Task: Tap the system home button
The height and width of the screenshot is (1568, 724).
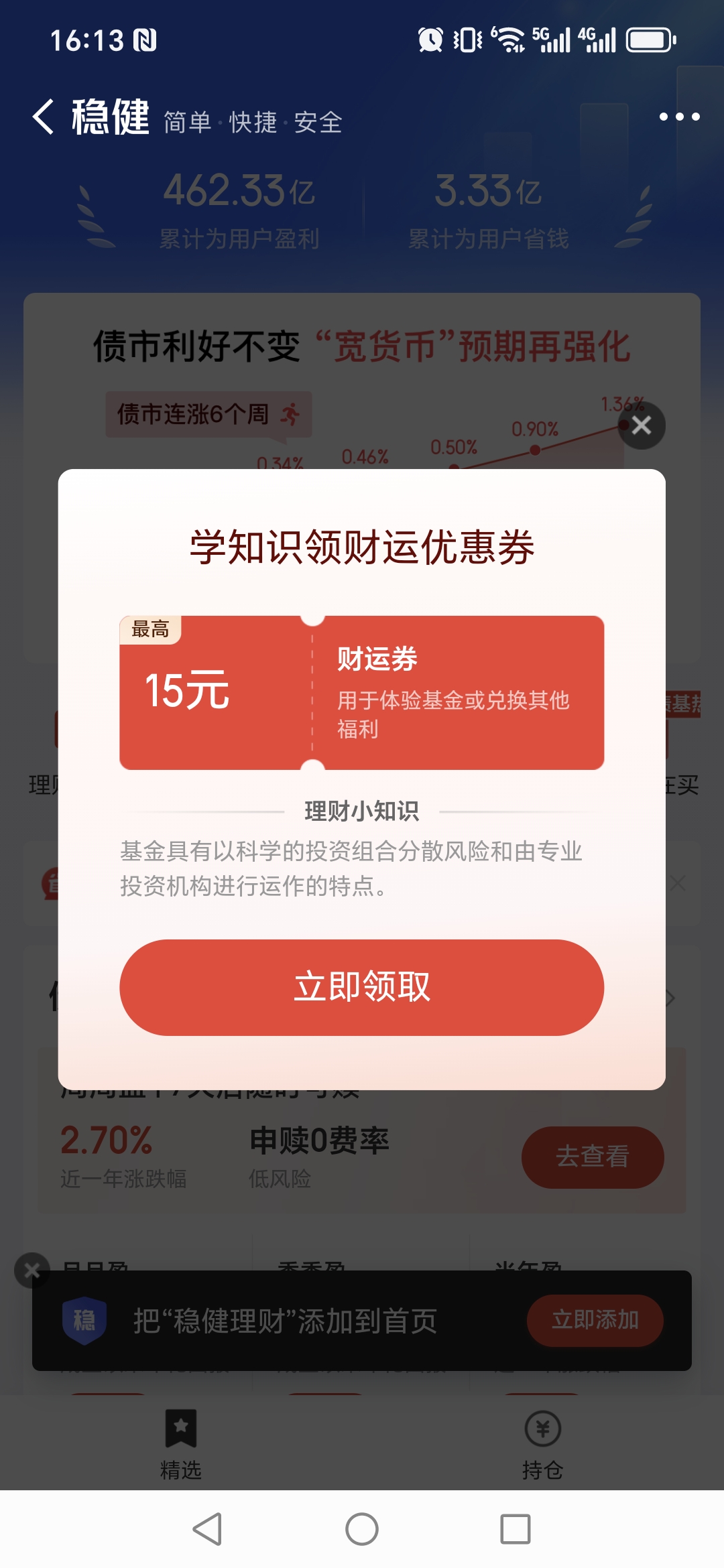Action: pos(361,1529)
